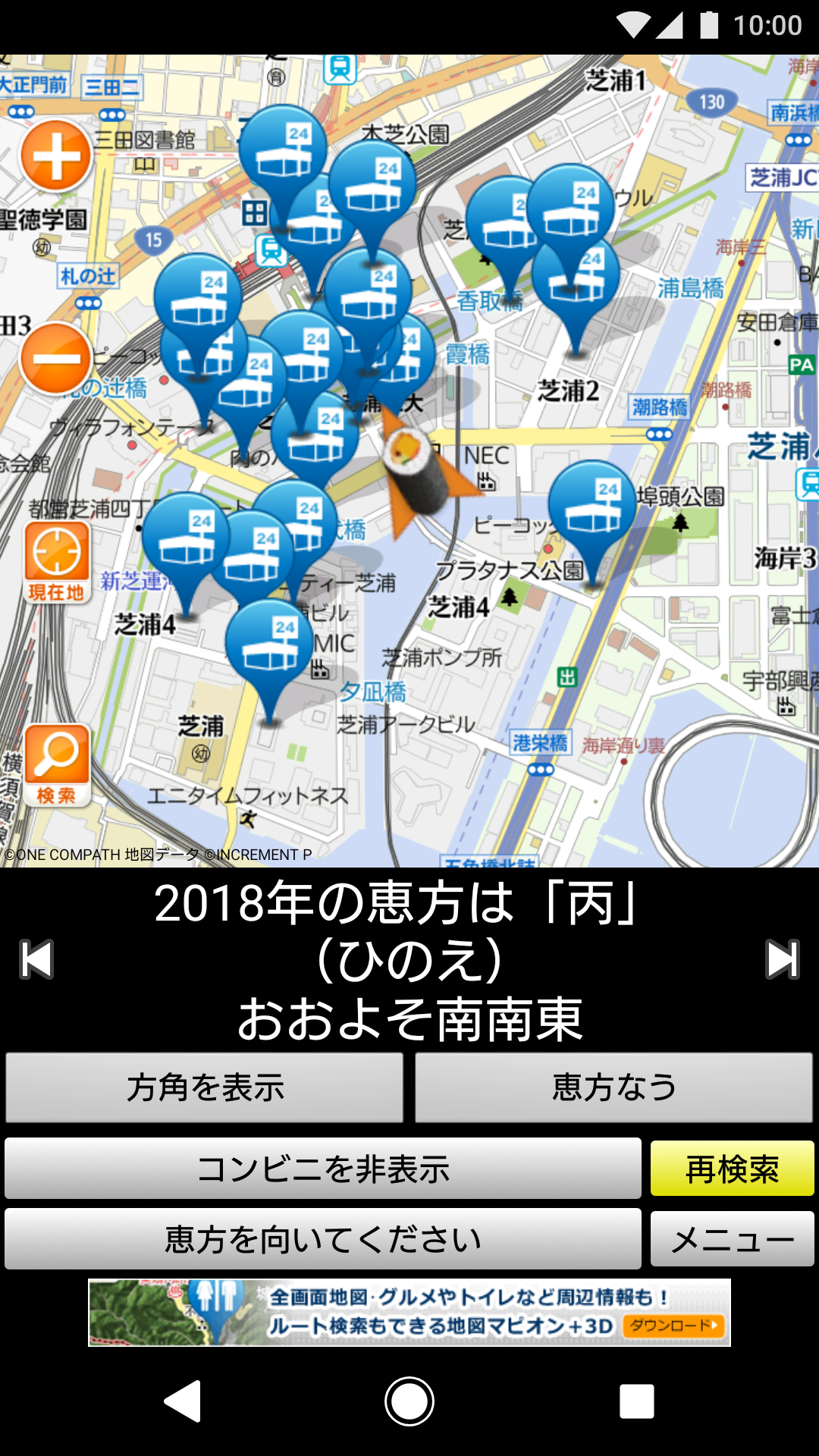Tap the 恵方を向いてください button
Image resolution: width=819 pixels, height=1456 pixels.
323,1239
